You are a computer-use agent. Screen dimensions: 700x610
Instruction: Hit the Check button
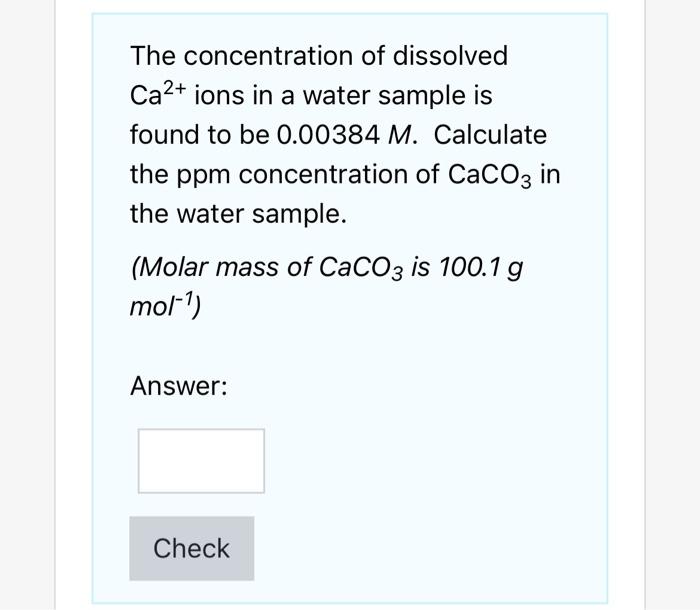pyautogui.click(x=191, y=548)
